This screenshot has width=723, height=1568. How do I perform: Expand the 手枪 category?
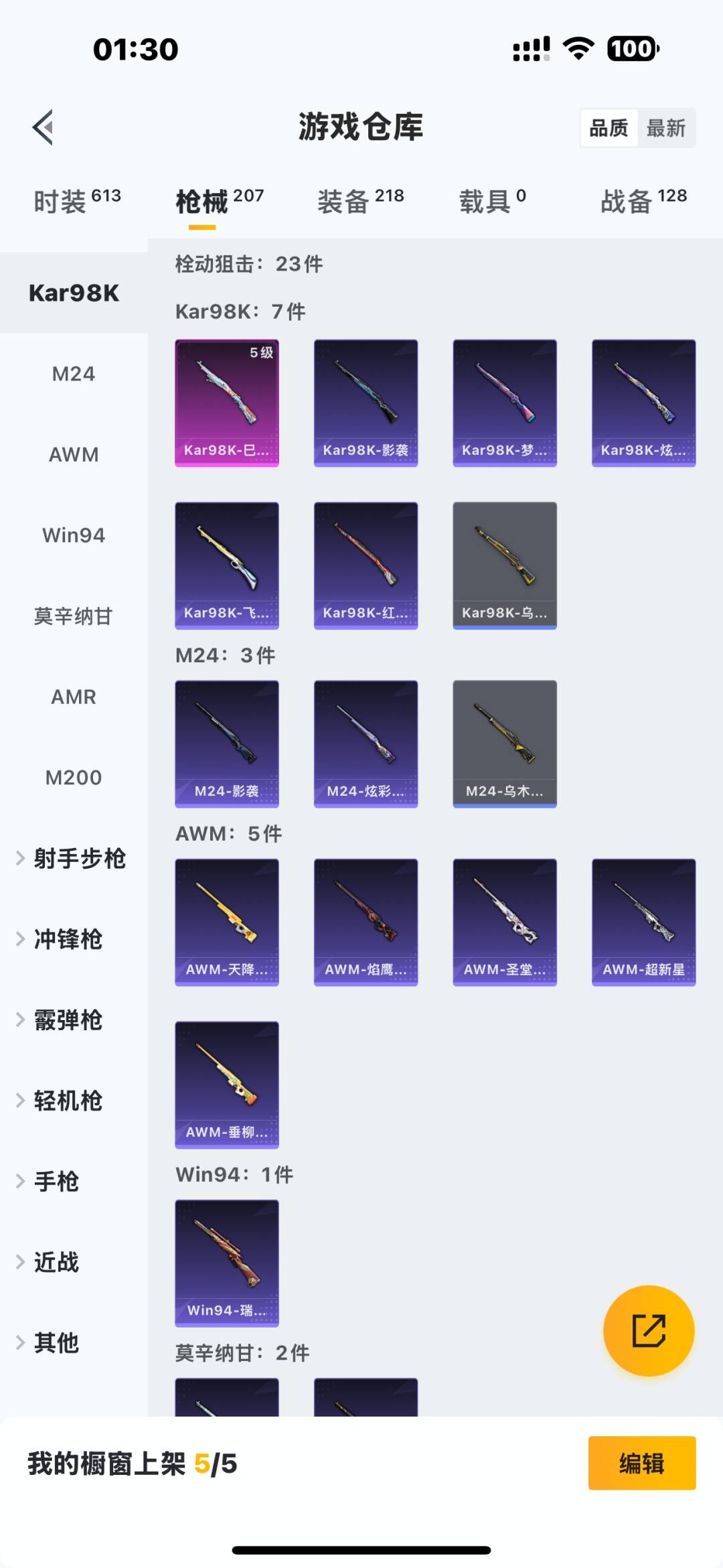(57, 1182)
